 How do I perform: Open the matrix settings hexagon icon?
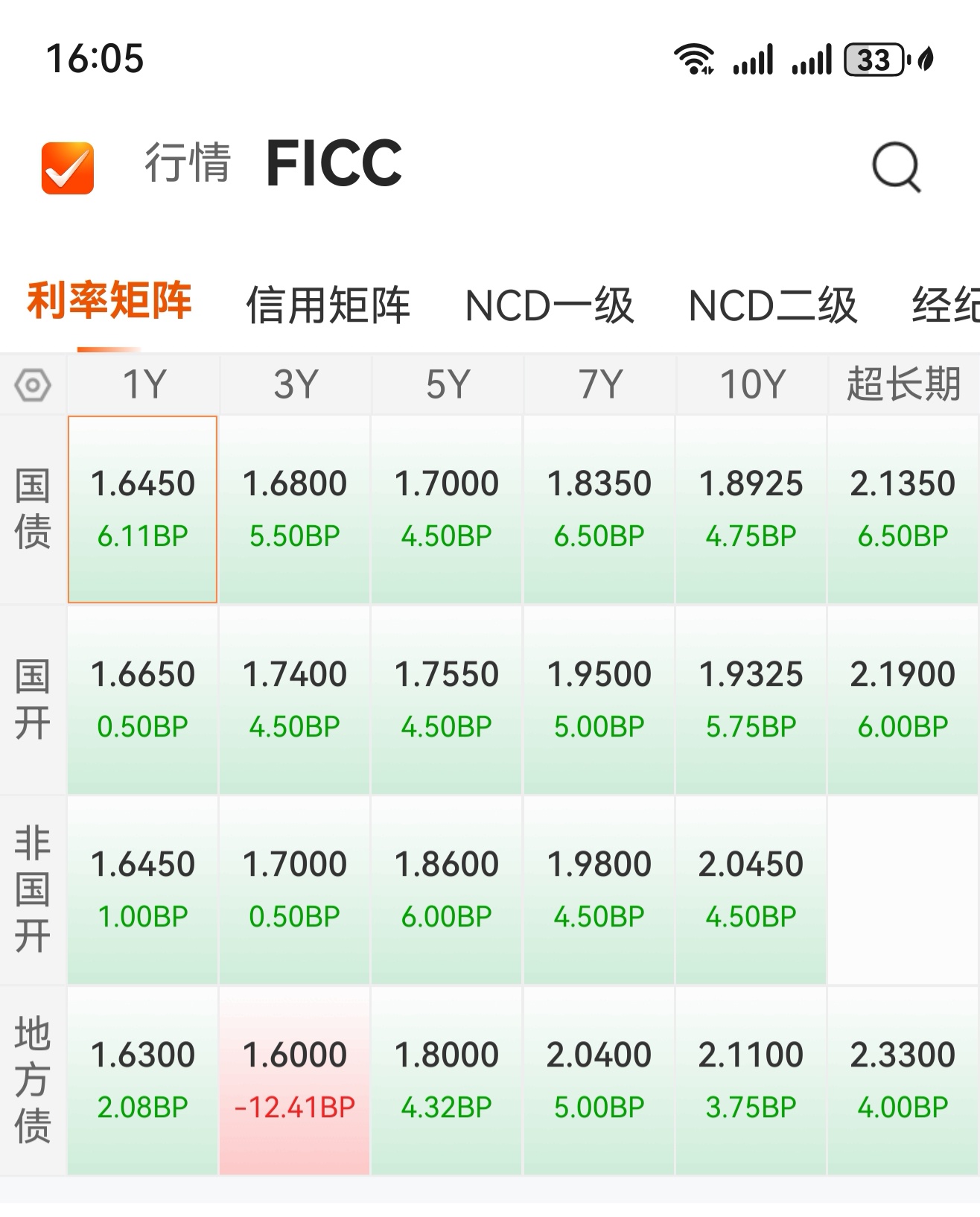point(33,385)
